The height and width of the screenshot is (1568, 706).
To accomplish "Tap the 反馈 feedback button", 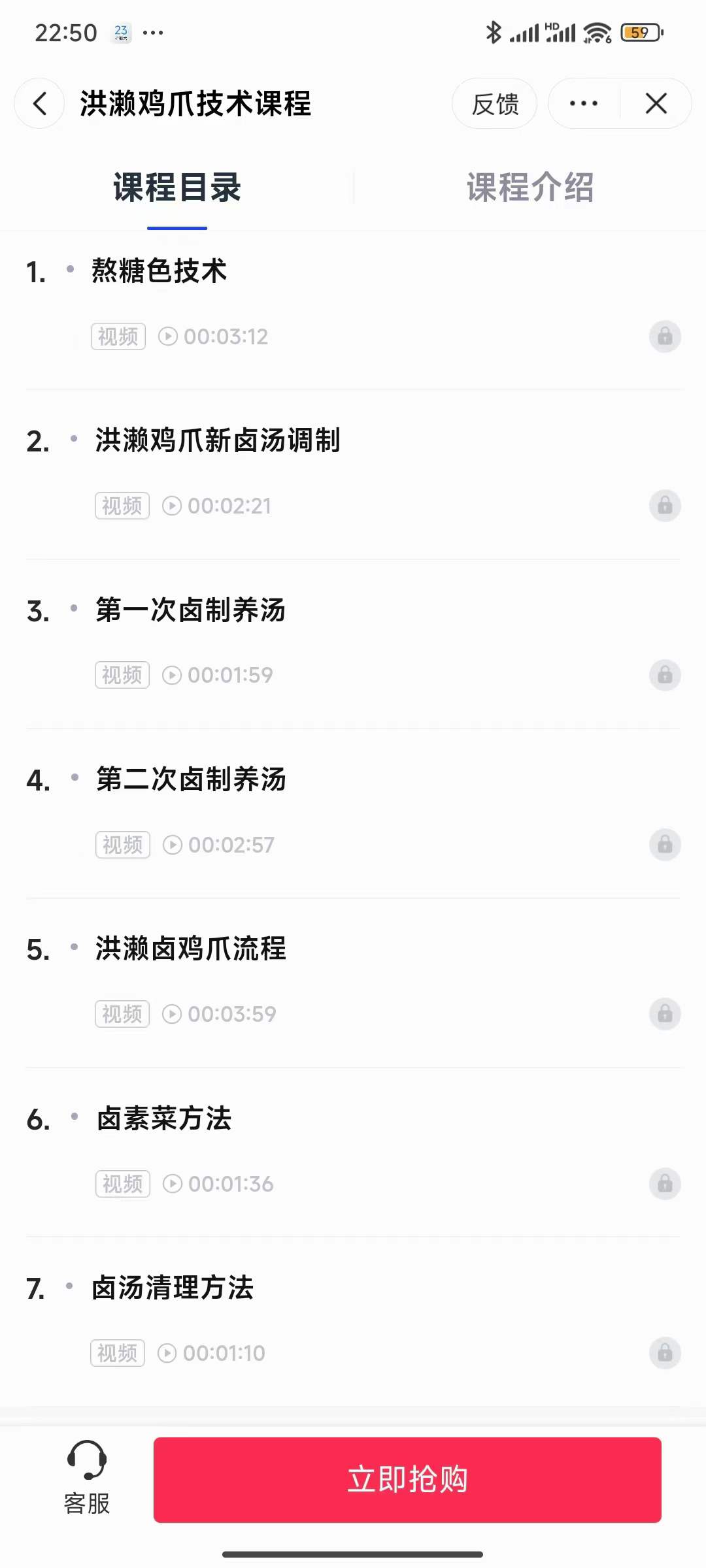I will (x=495, y=104).
